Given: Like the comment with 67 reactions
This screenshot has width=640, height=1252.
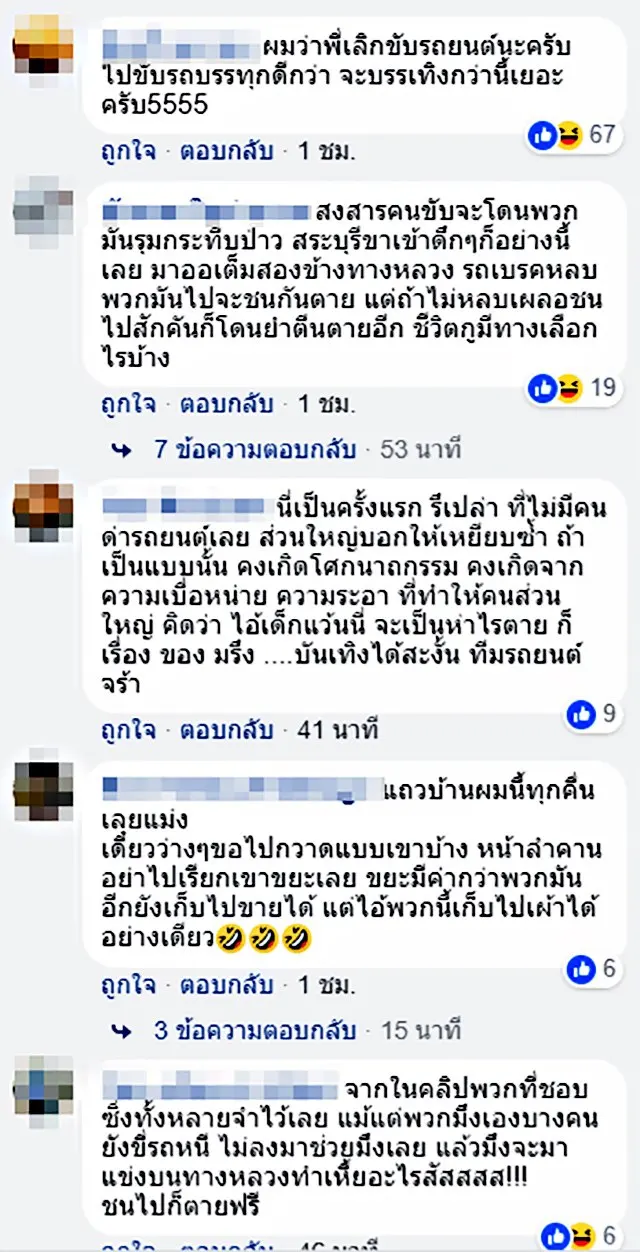Looking at the screenshot, I should click(x=127, y=153).
